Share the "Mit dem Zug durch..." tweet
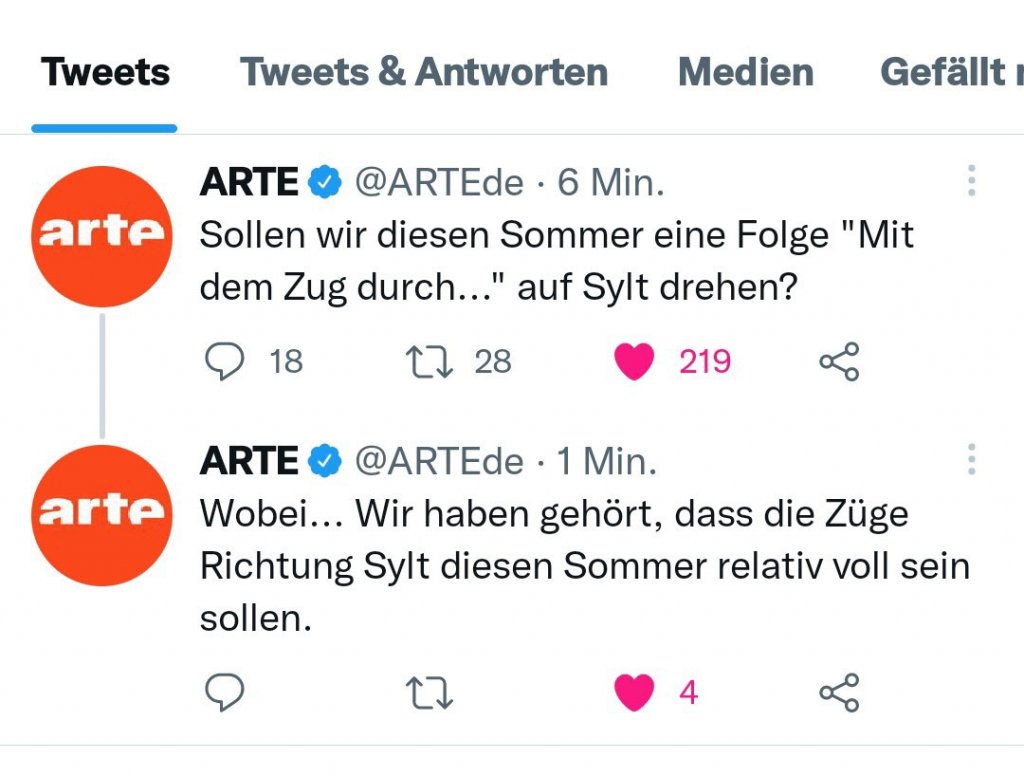The height and width of the screenshot is (776, 1024). coord(839,361)
